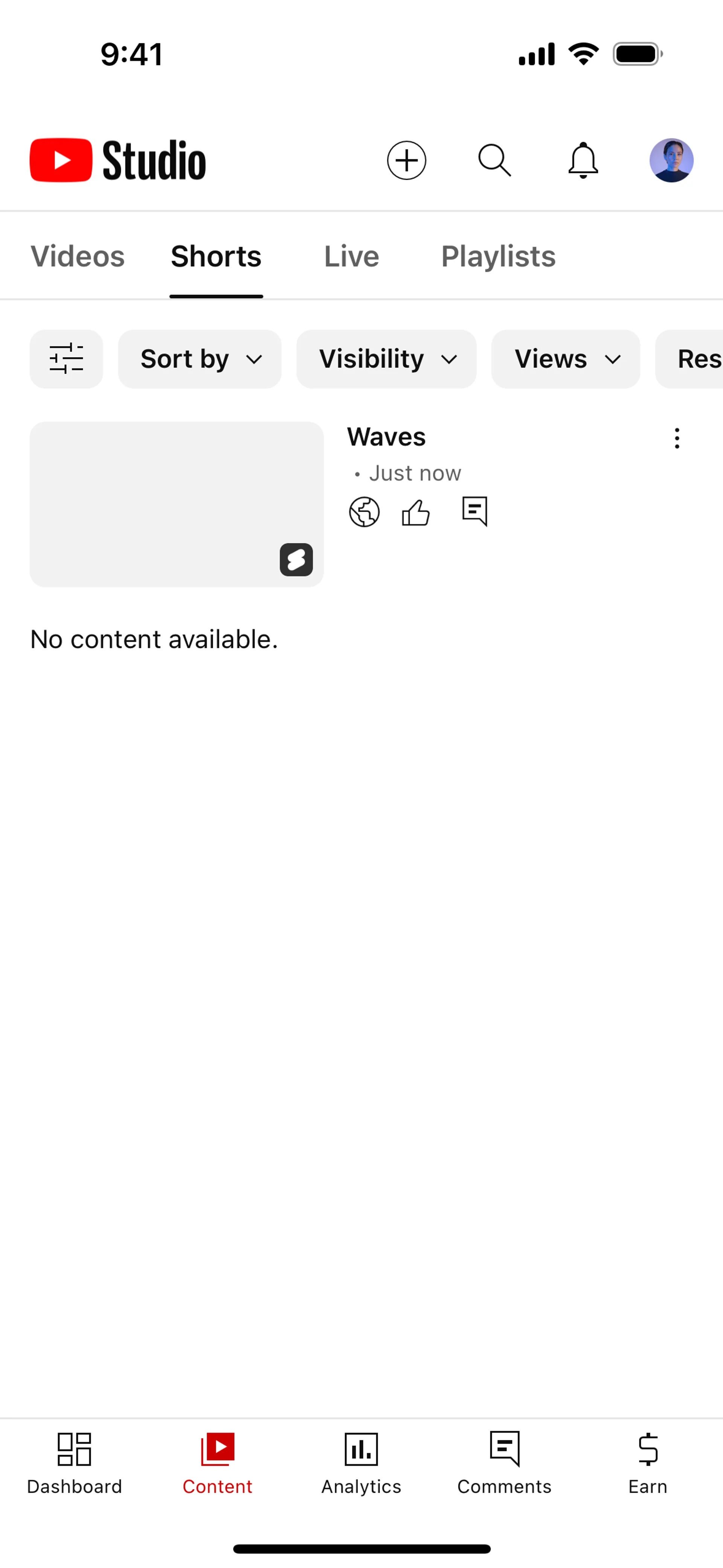Open the account profile avatar
The height and width of the screenshot is (1568, 723).
[x=671, y=161]
